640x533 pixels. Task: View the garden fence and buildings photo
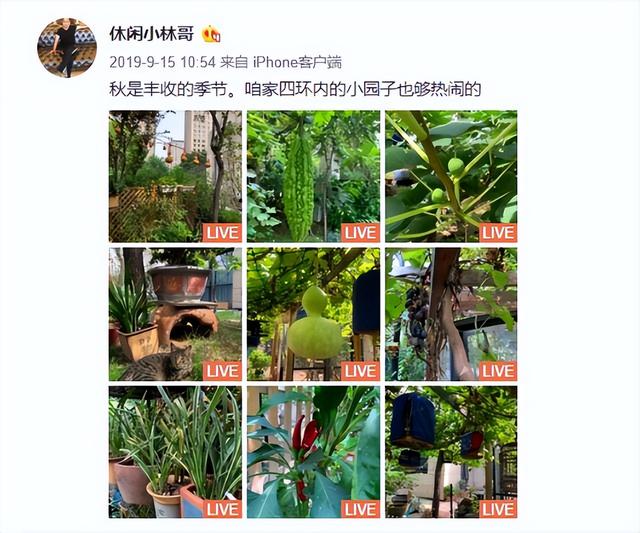point(175,176)
